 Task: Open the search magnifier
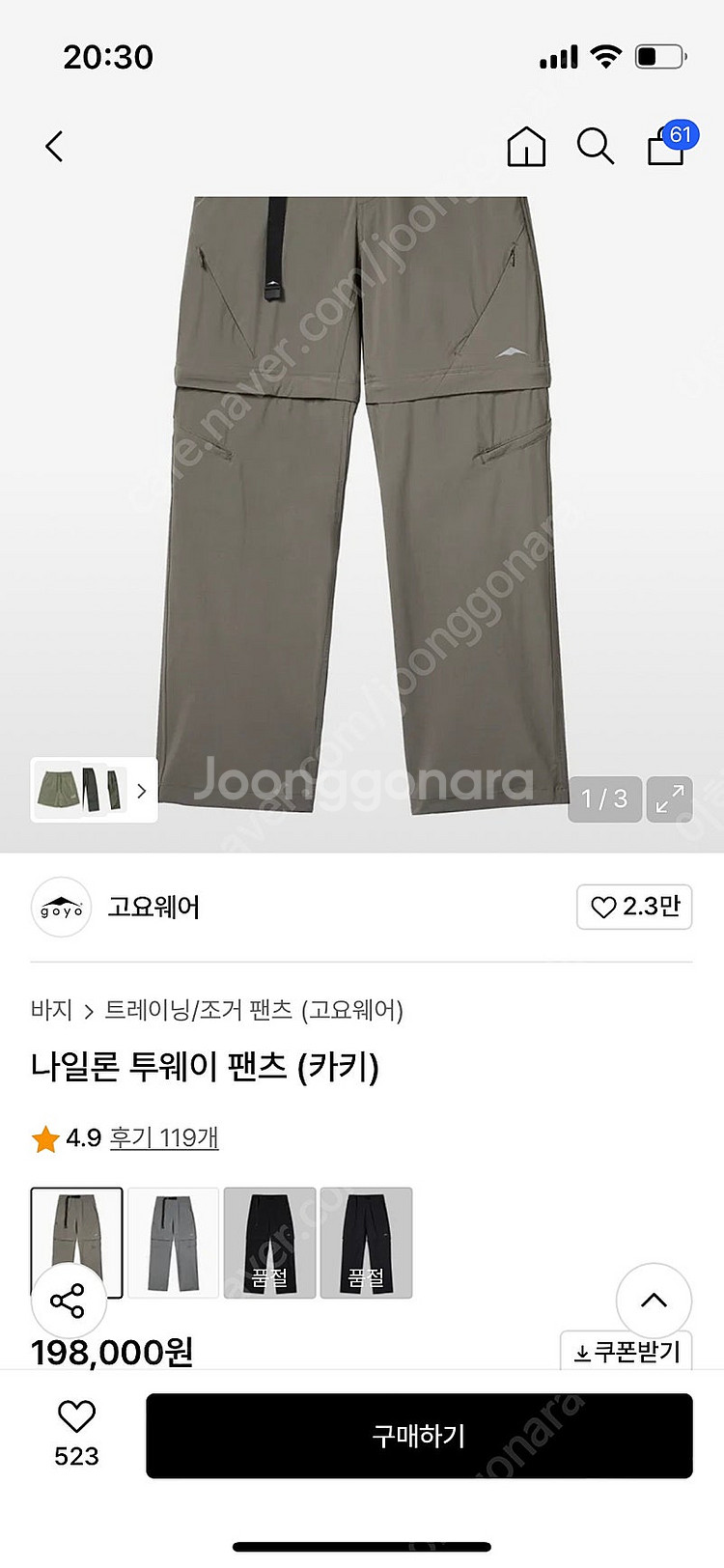tap(595, 147)
